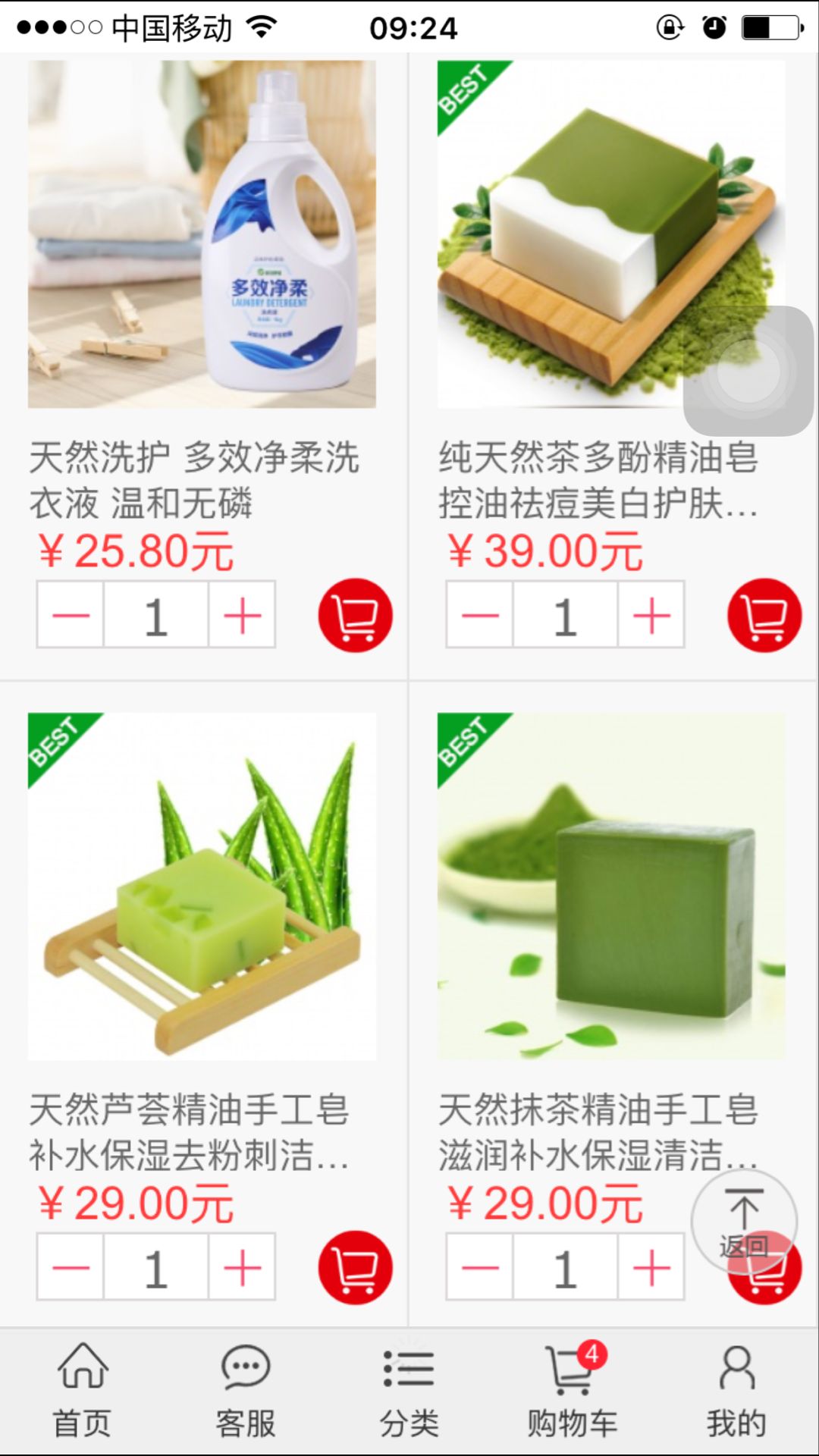Decrease quantity of 芦荟精油手工皂
The height and width of the screenshot is (1456, 819).
71,1267
